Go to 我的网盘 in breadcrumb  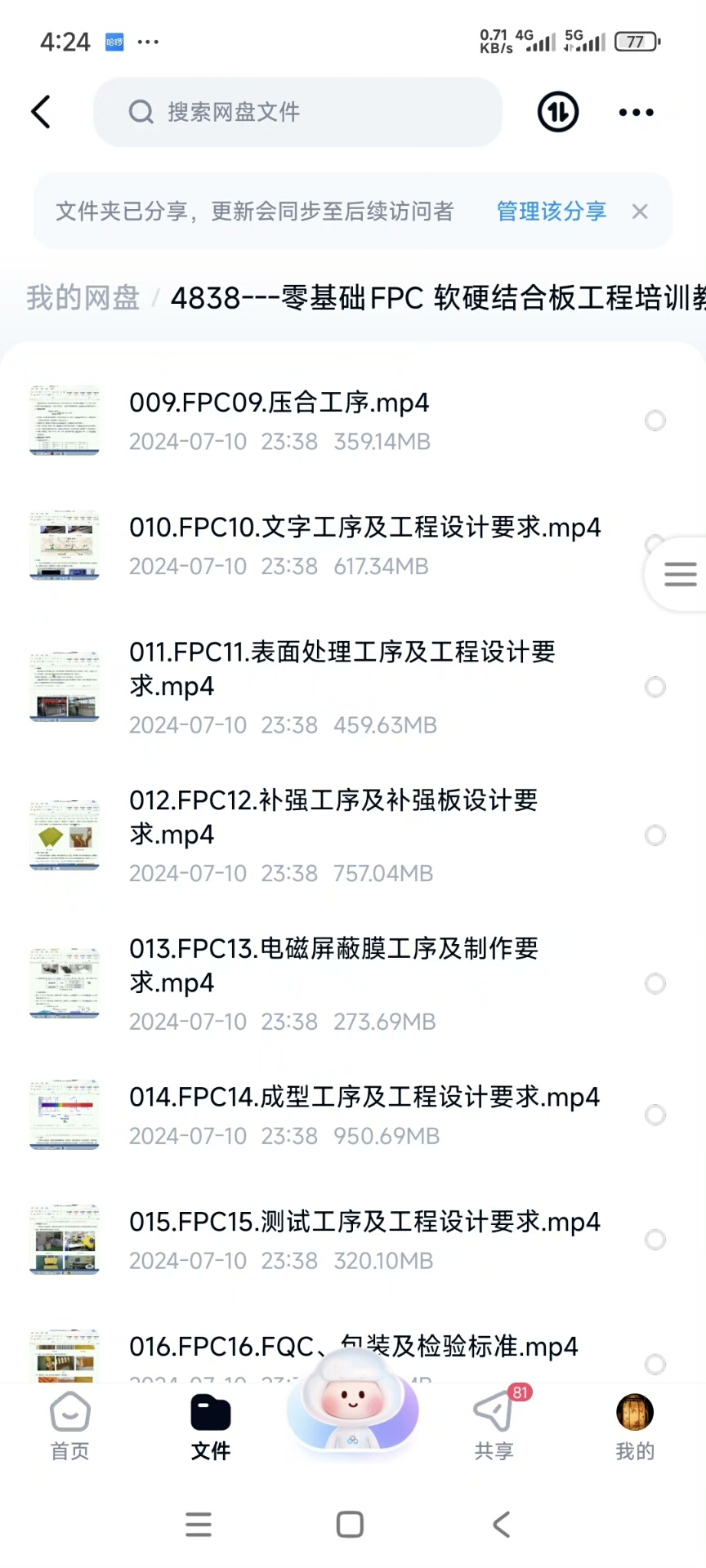click(x=83, y=298)
